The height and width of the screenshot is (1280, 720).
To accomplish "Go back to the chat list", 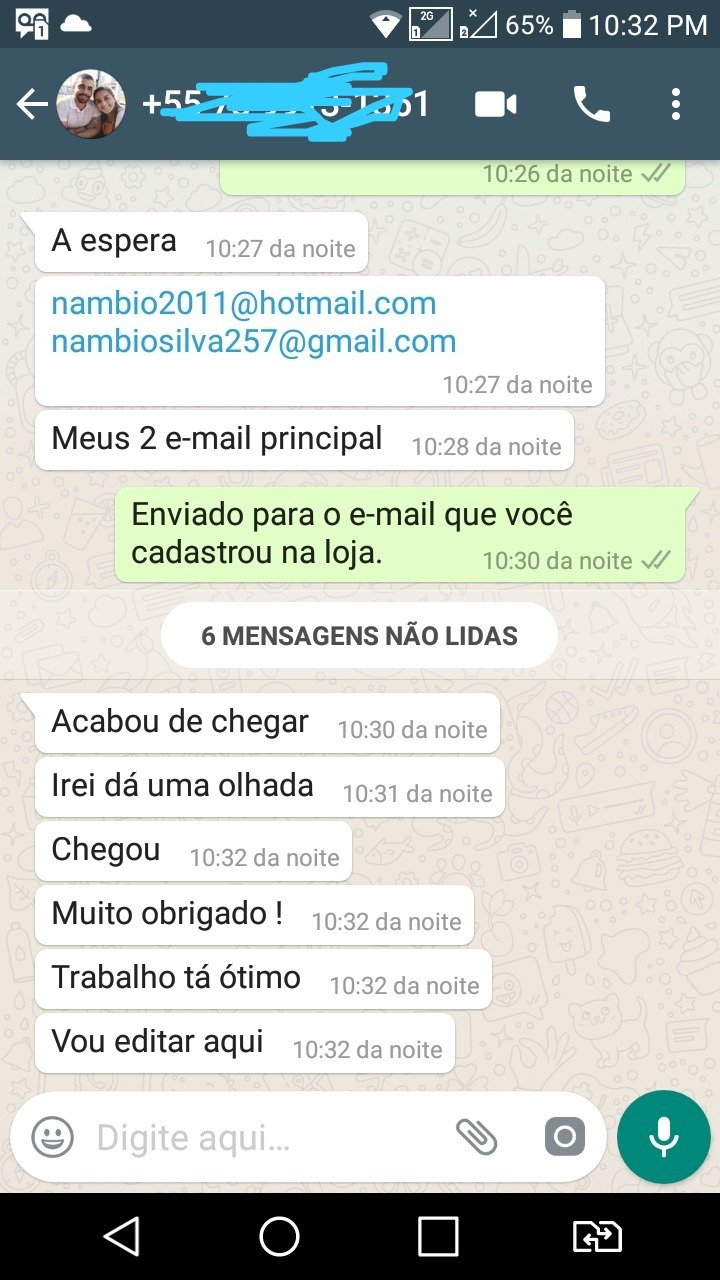I will tap(32, 104).
